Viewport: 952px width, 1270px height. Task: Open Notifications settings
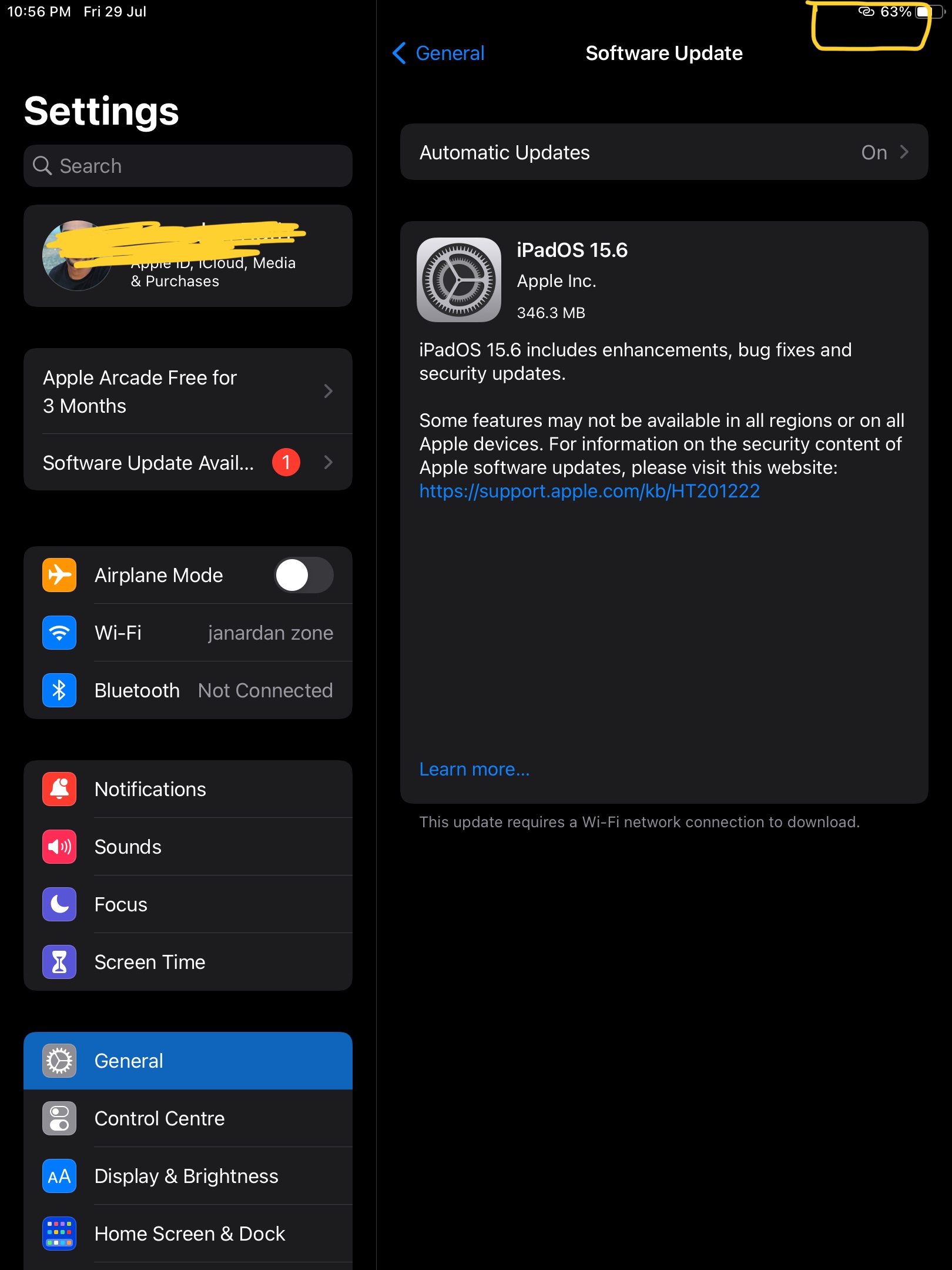point(188,789)
